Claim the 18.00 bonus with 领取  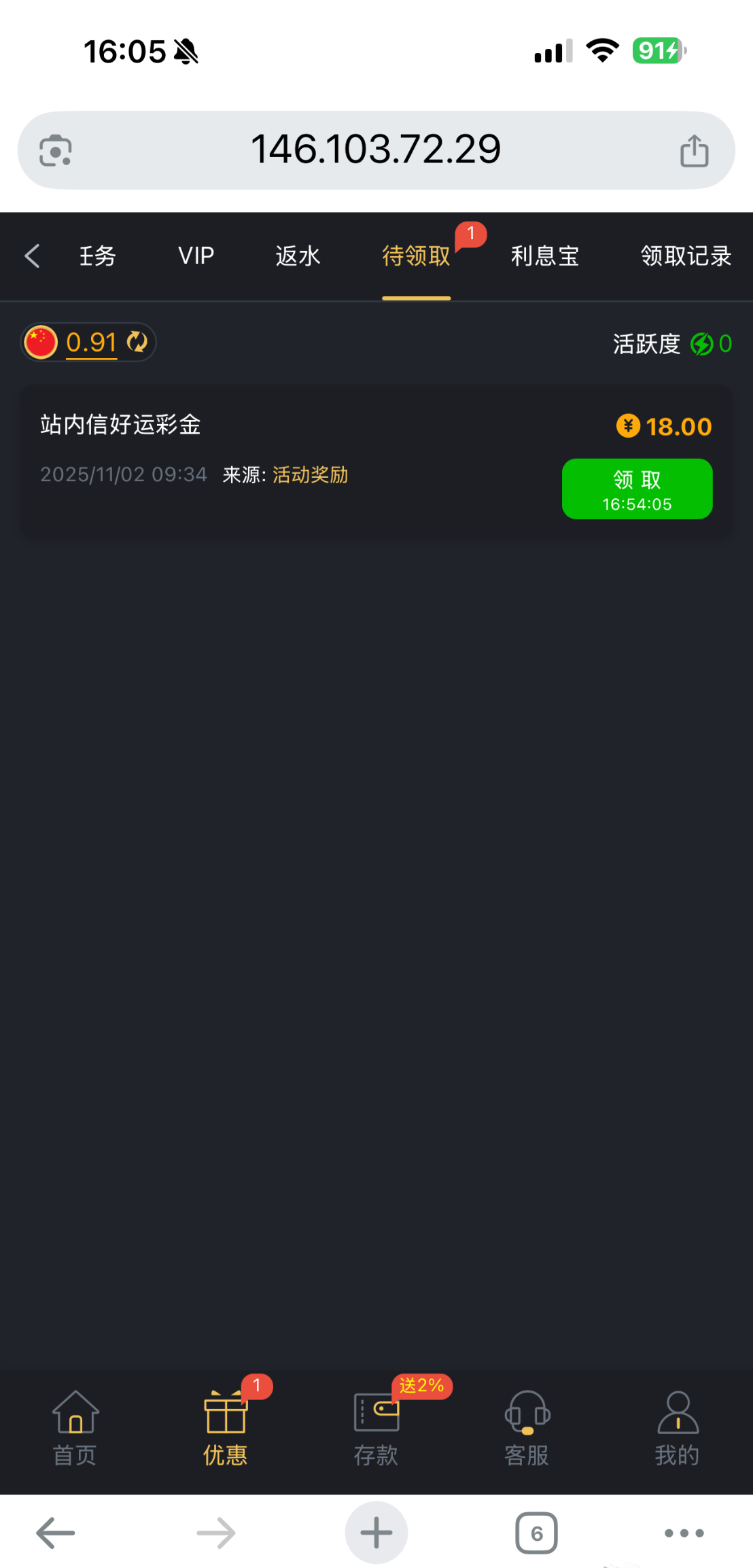(x=637, y=489)
